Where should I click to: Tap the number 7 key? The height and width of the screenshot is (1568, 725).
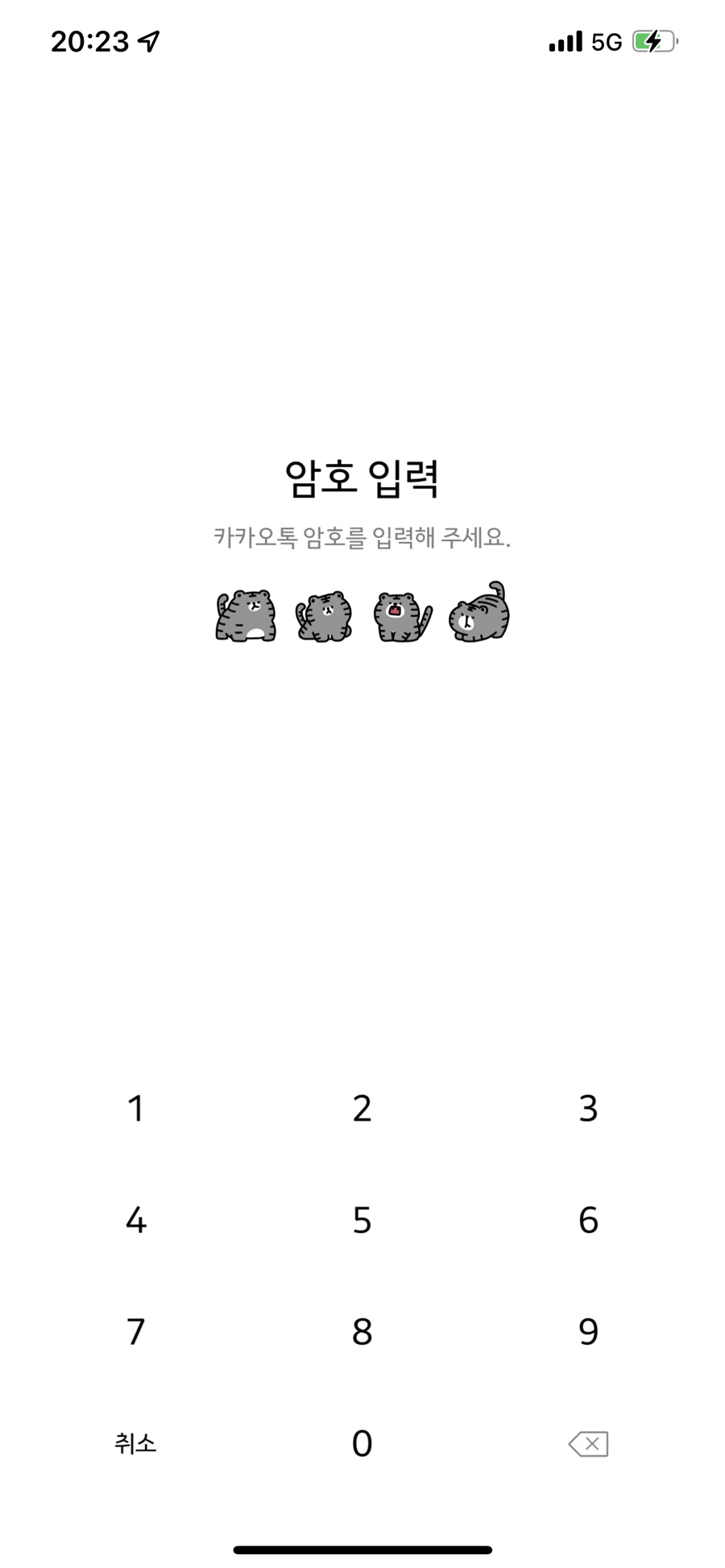135,1332
